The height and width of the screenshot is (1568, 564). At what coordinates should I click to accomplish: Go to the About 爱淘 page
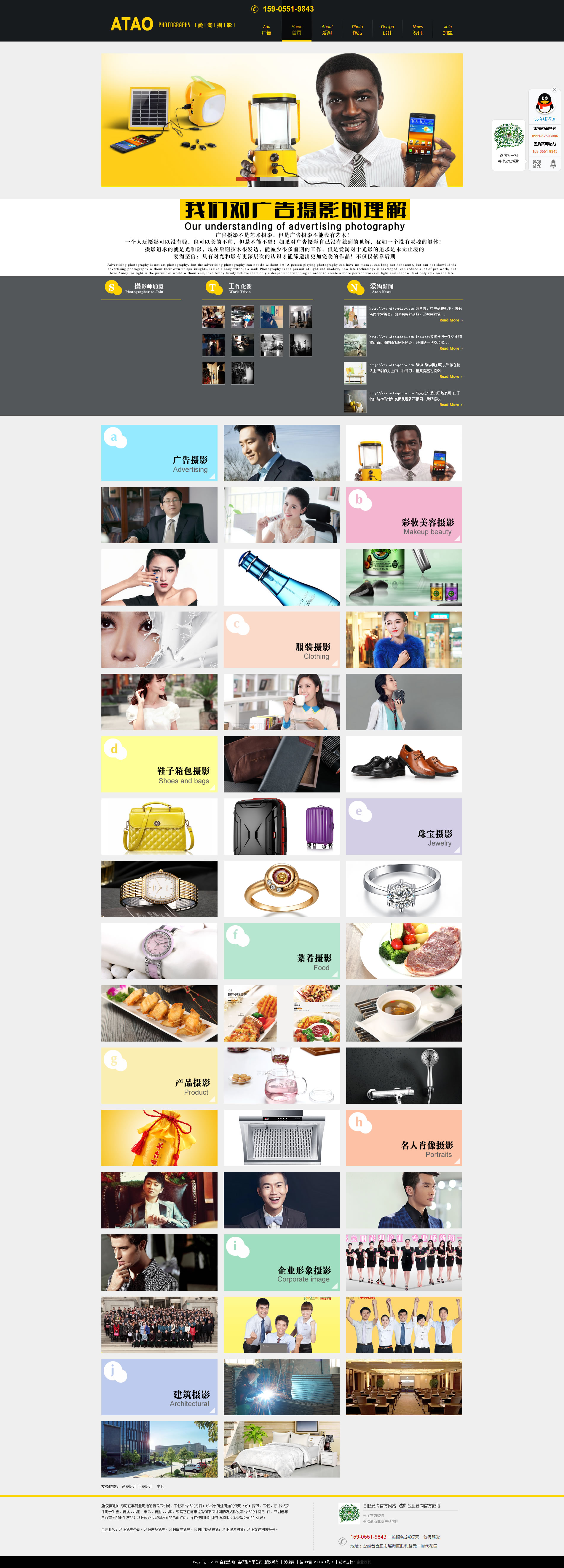tap(327, 30)
